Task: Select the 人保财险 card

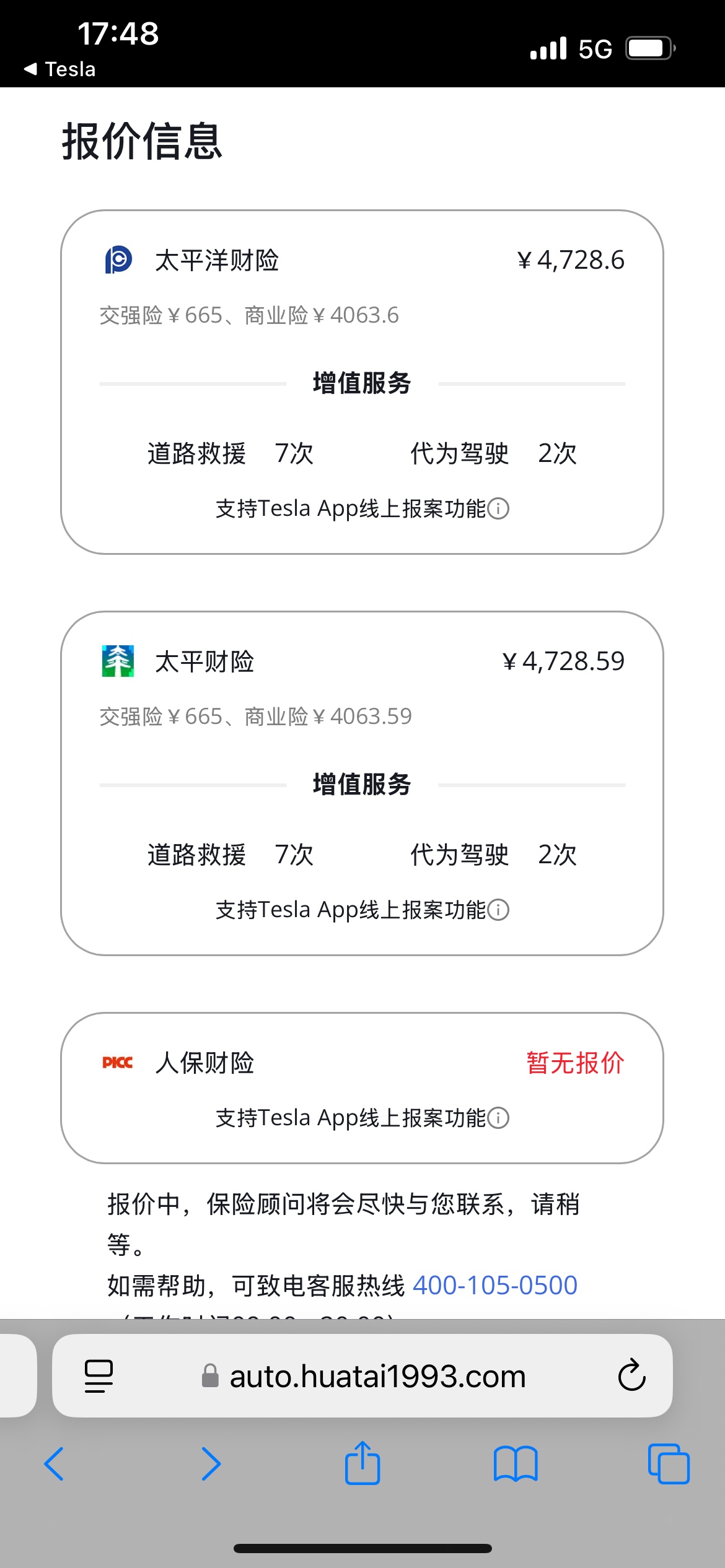Action: [x=362, y=1088]
